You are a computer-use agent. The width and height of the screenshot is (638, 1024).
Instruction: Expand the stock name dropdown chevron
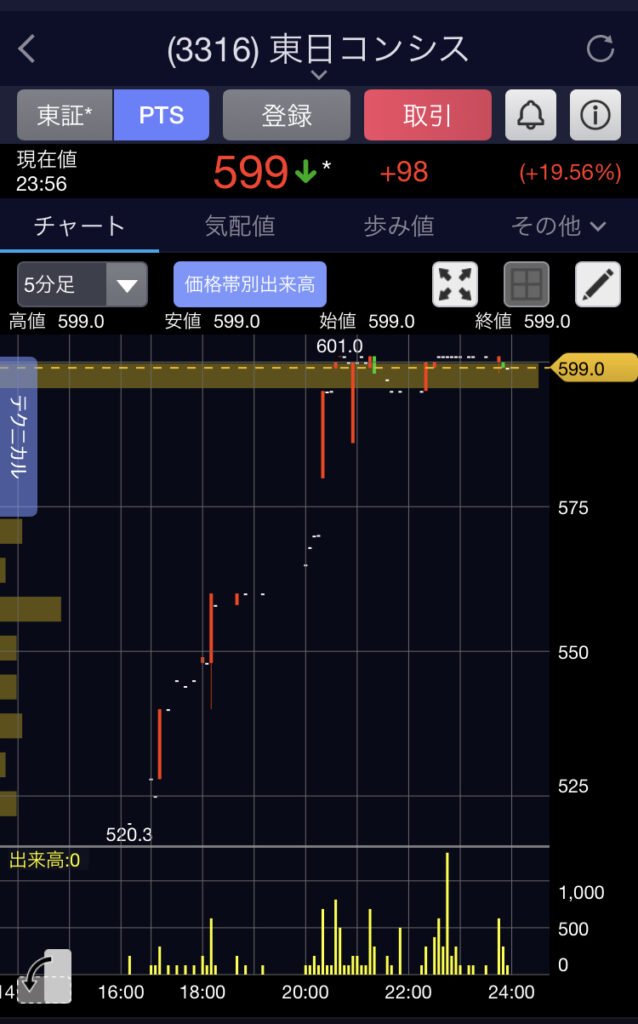pyautogui.click(x=319, y=75)
